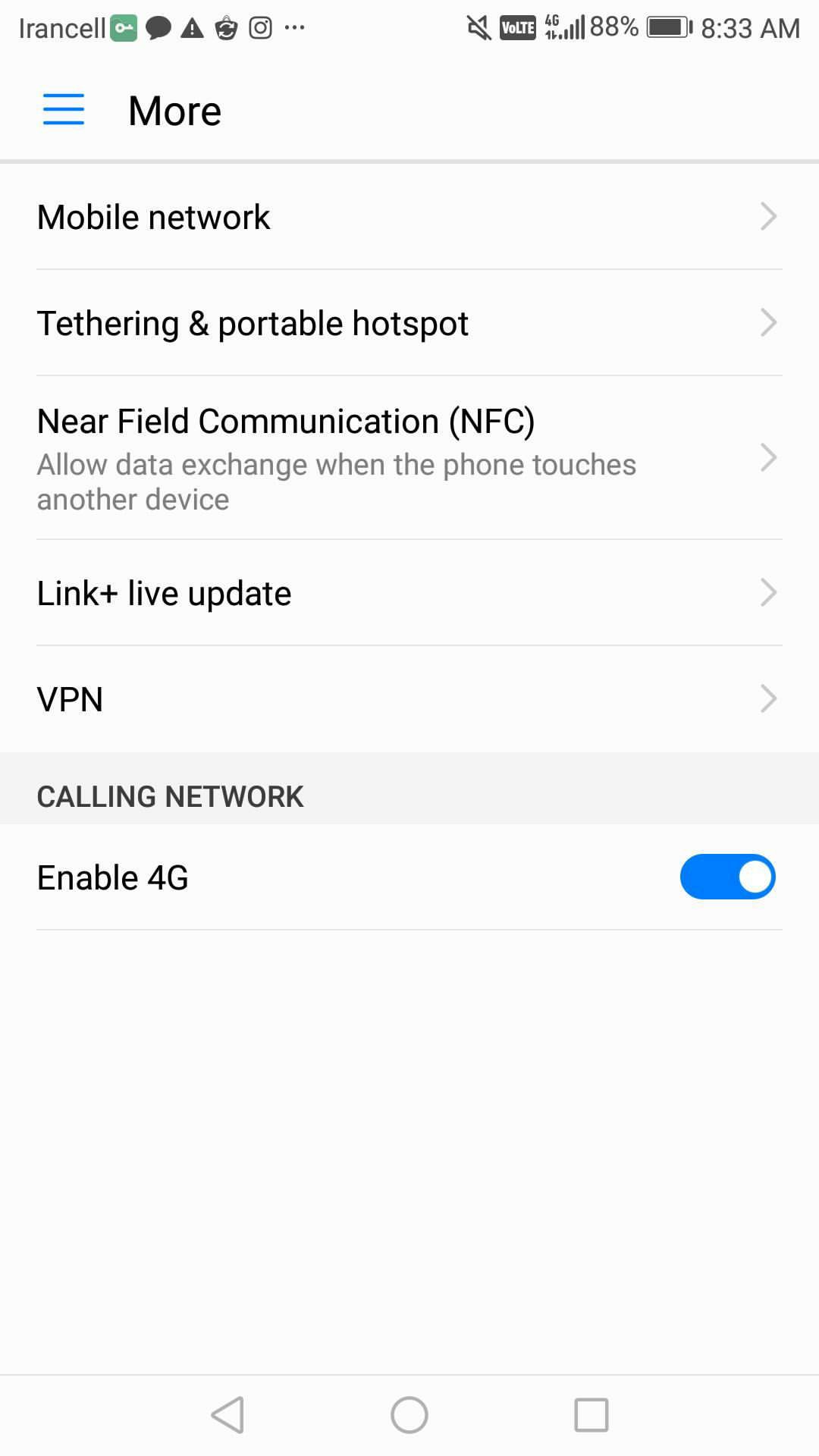Turn off the Enable 4G switch

726,877
